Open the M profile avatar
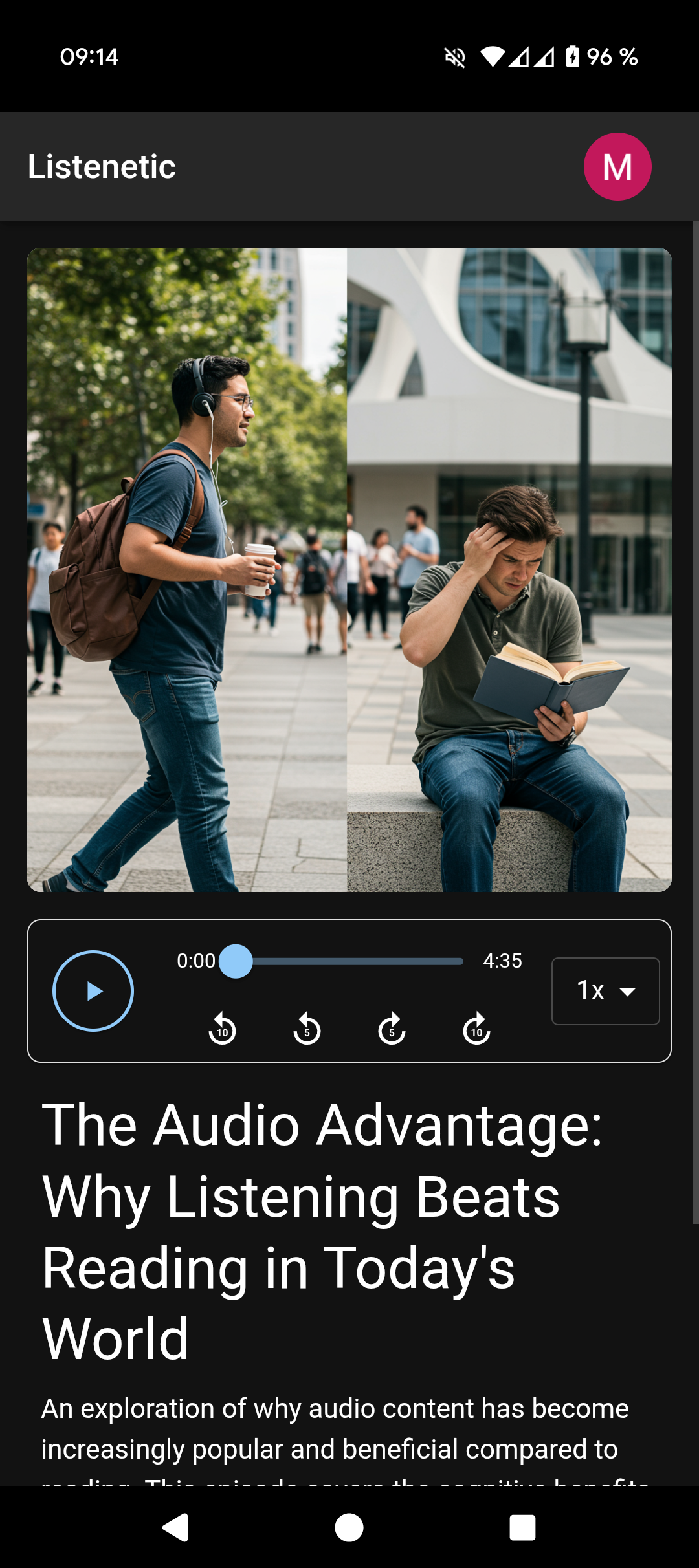The image size is (699, 1568). coord(617,167)
